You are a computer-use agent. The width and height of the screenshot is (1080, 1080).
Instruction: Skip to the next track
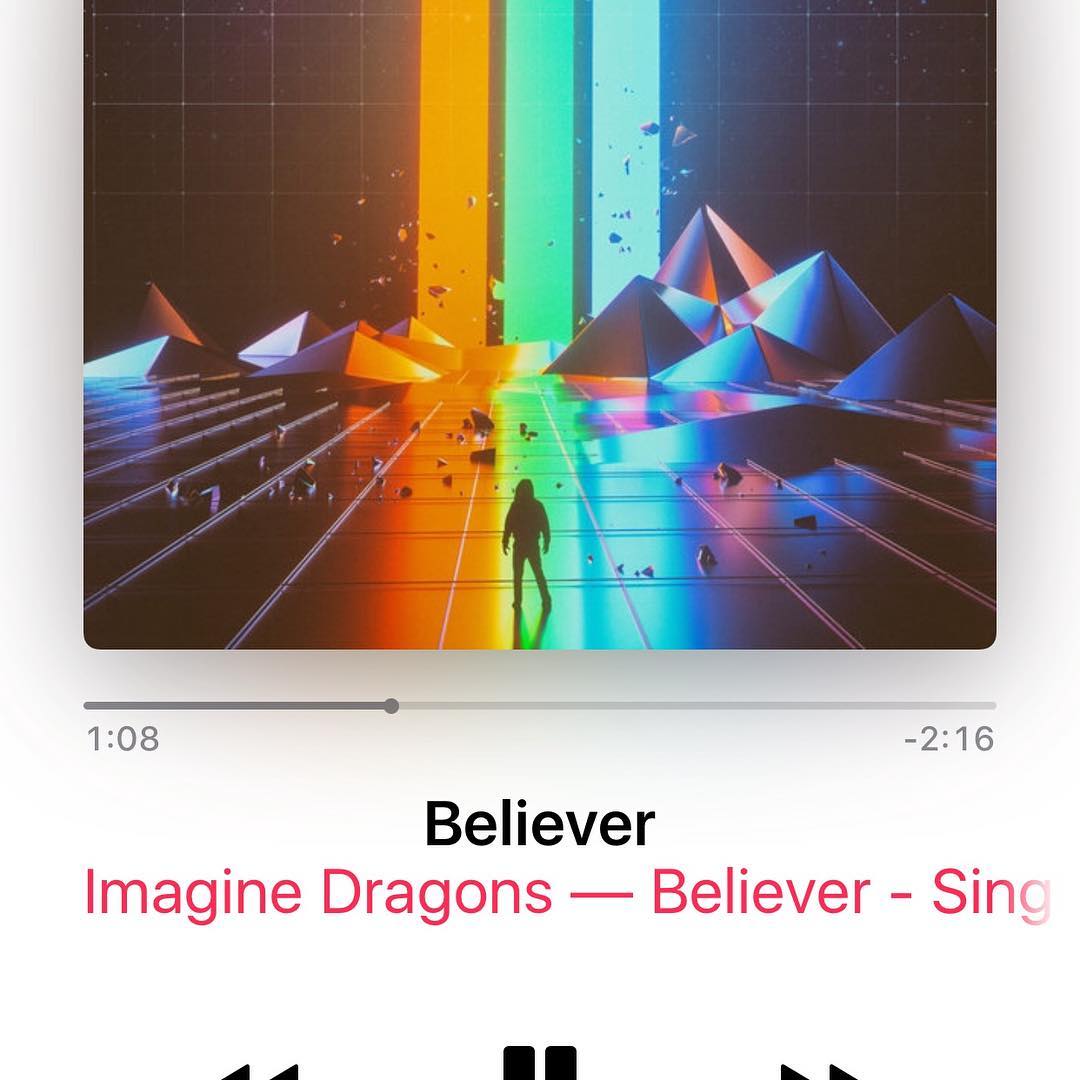(822, 1070)
